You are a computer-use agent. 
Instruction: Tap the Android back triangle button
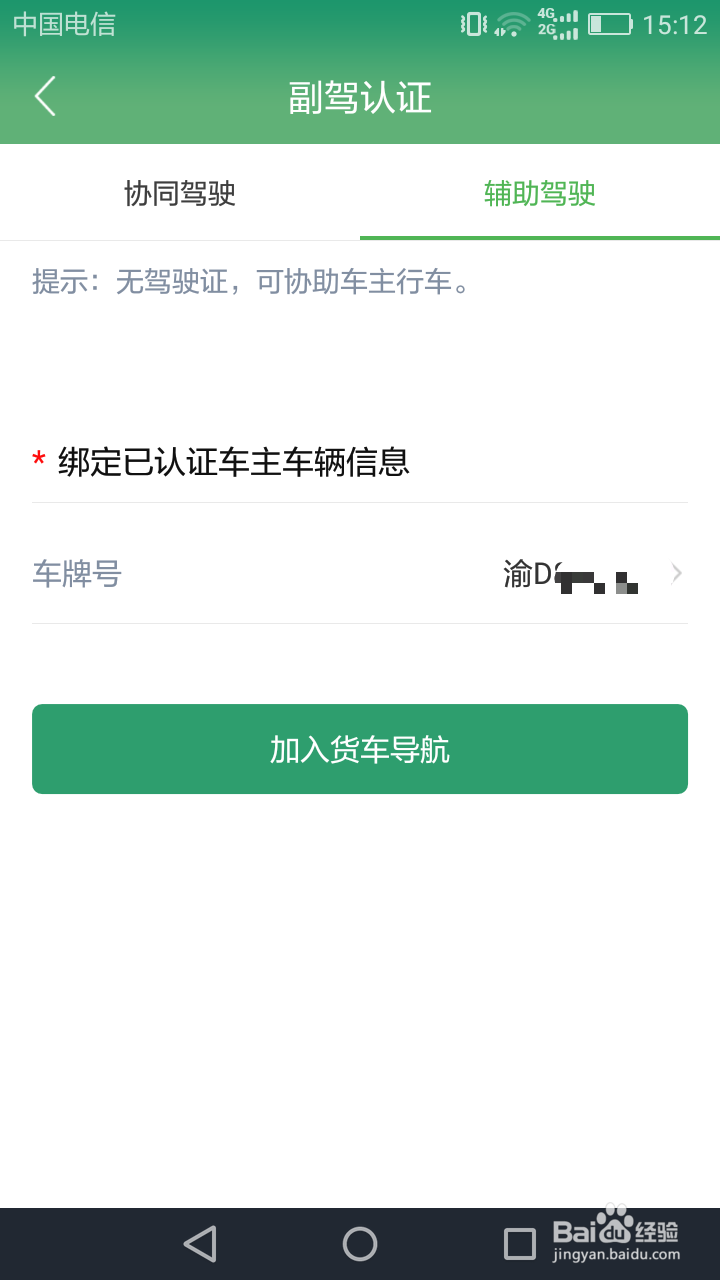tap(199, 1244)
